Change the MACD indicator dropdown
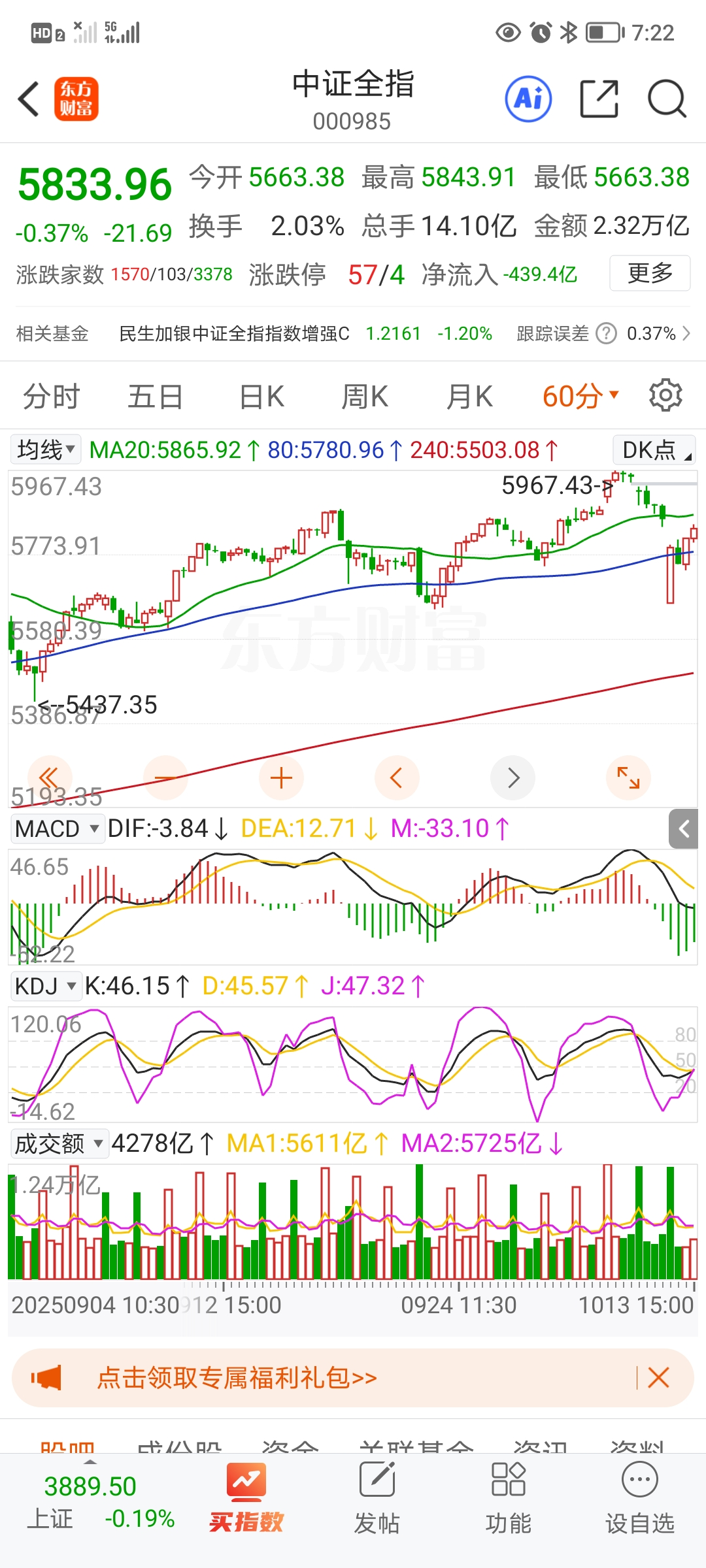 coord(58,828)
